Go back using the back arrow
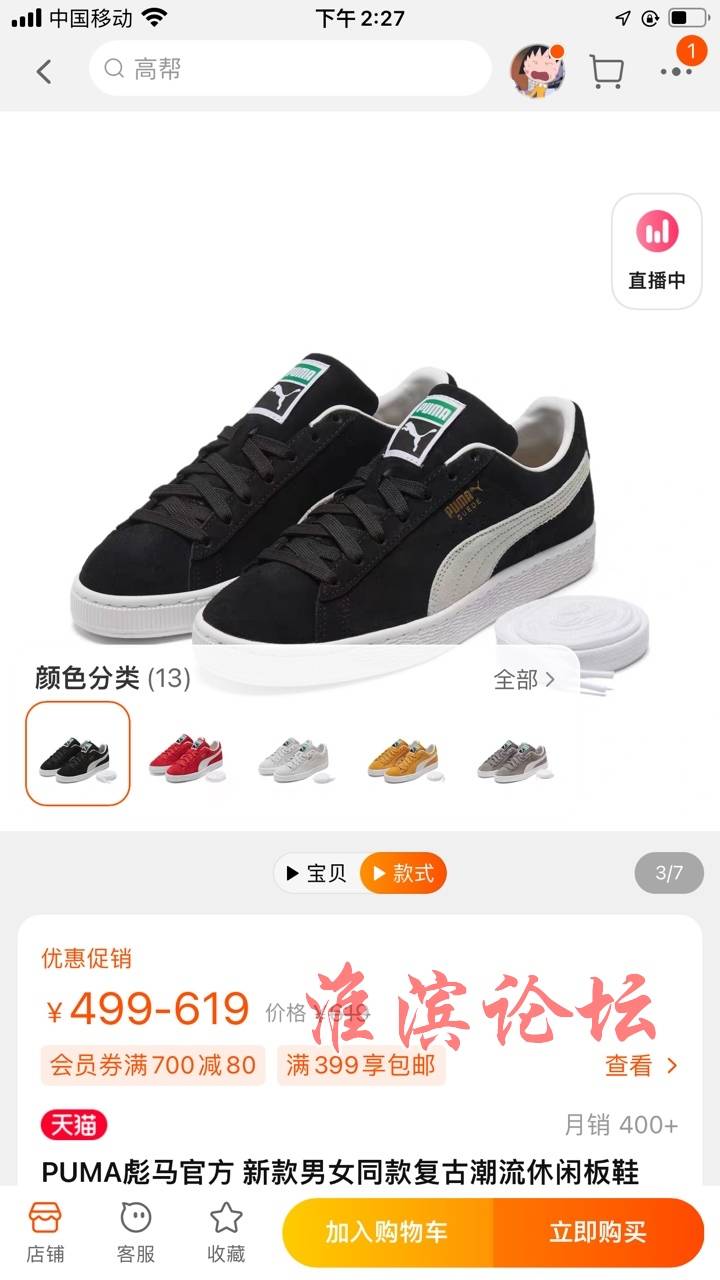This screenshot has height=1280, width=720. 43,70
